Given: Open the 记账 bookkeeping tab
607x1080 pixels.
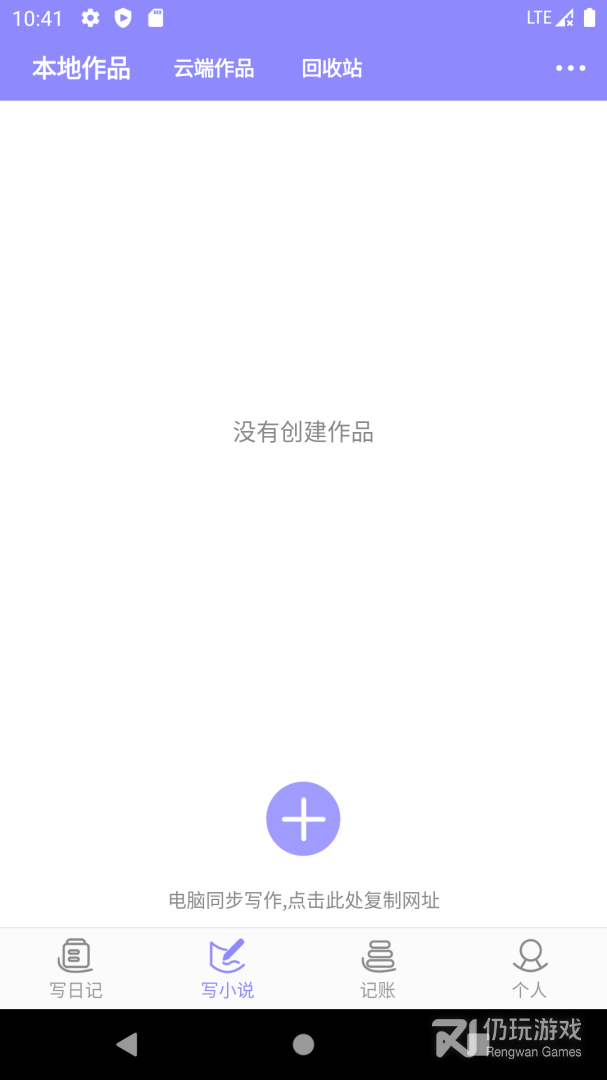Looking at the screenshot, I should point(378,968).
